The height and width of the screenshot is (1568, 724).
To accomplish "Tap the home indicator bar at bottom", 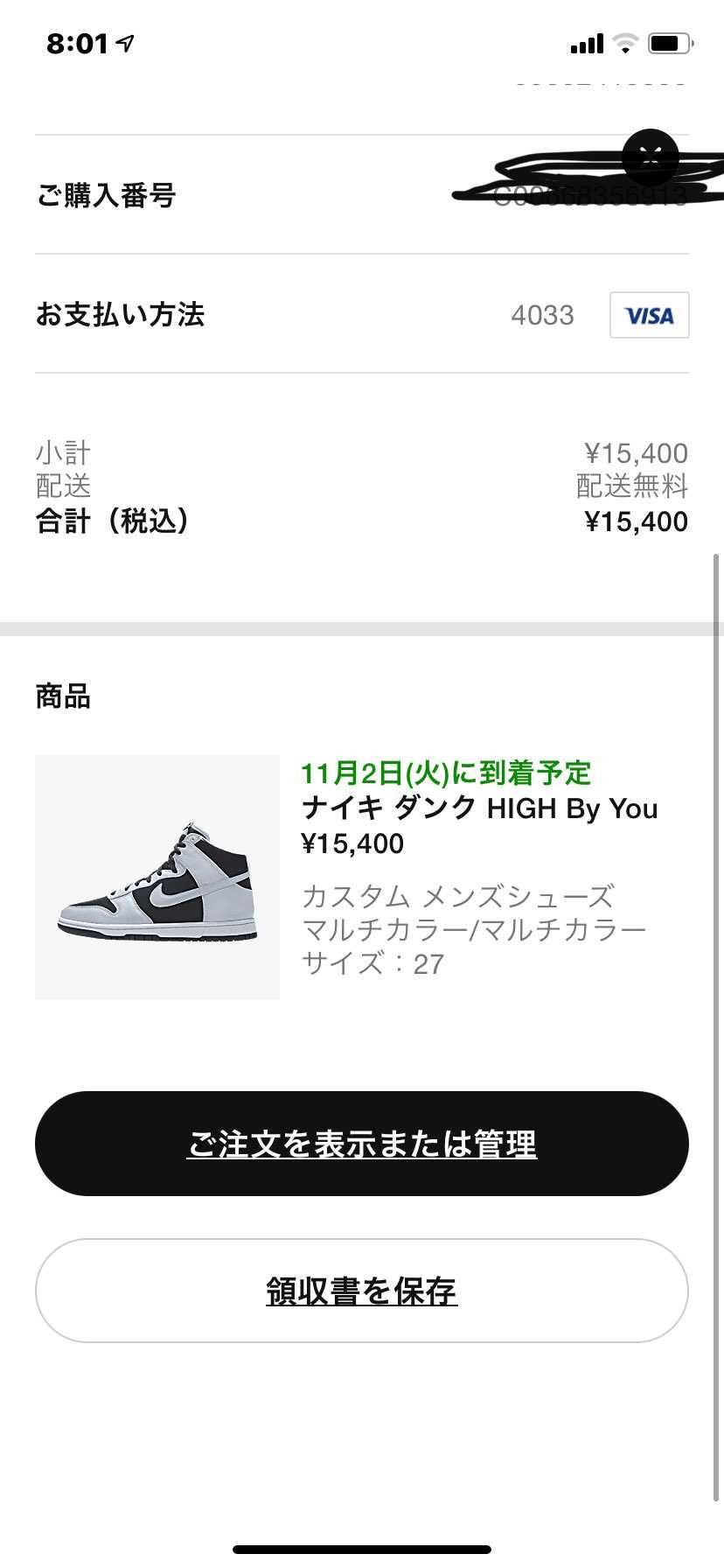I will 362,1549.
